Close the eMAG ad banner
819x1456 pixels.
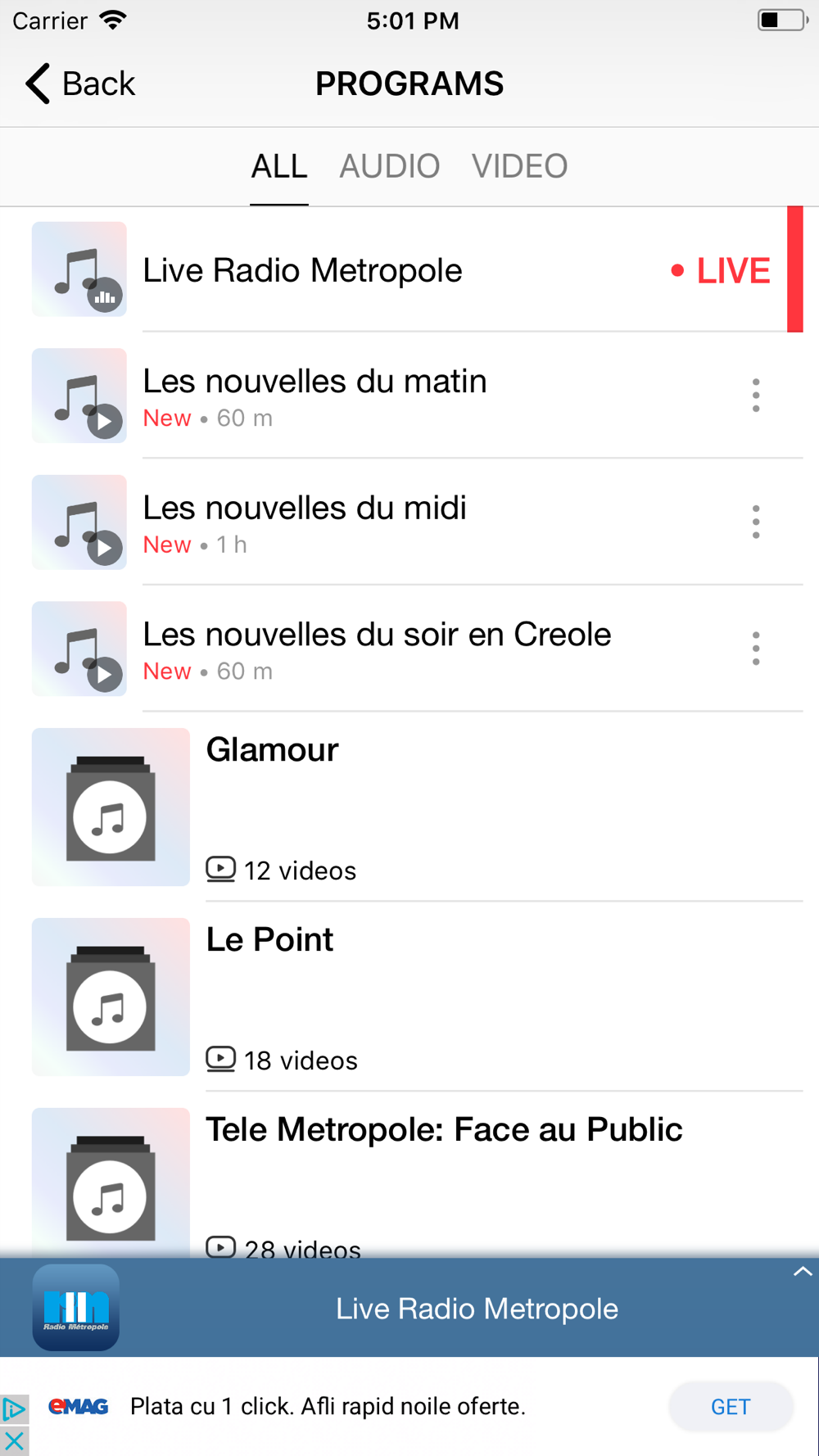coord(14,1441)
